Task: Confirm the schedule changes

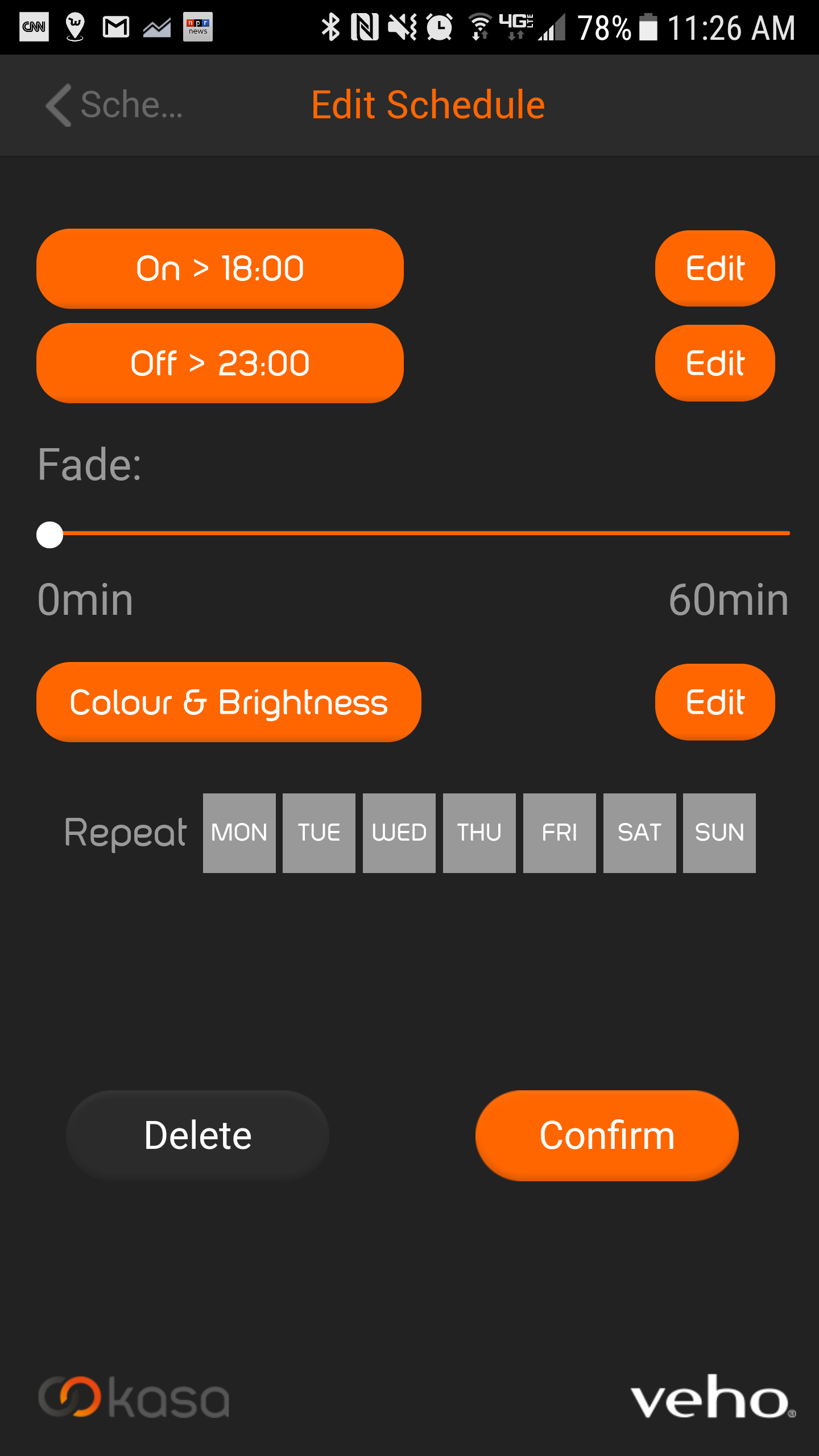Action: pyautogui.click(x=607, y=1136)
